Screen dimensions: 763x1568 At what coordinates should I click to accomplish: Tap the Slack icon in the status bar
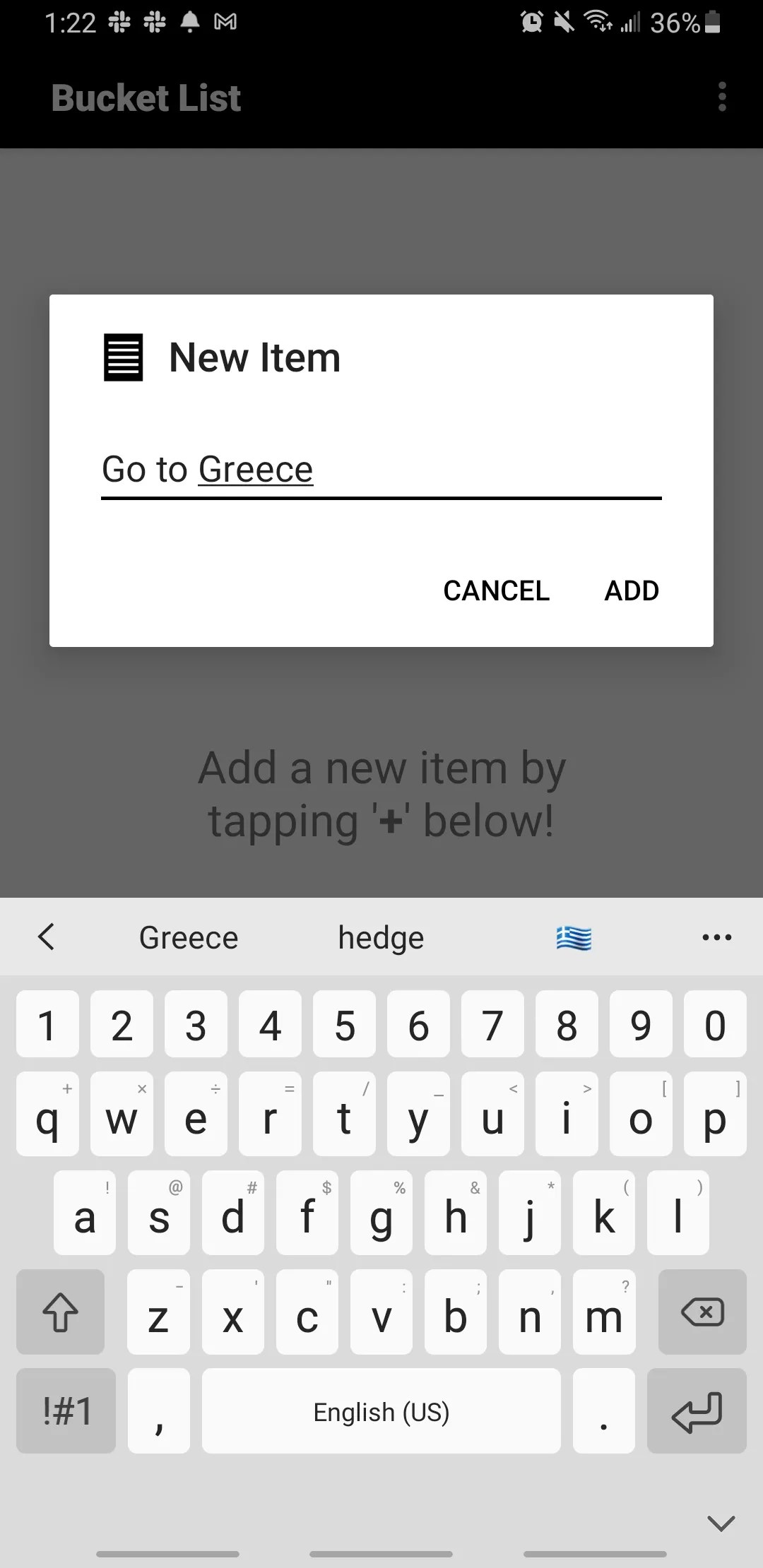119,21
